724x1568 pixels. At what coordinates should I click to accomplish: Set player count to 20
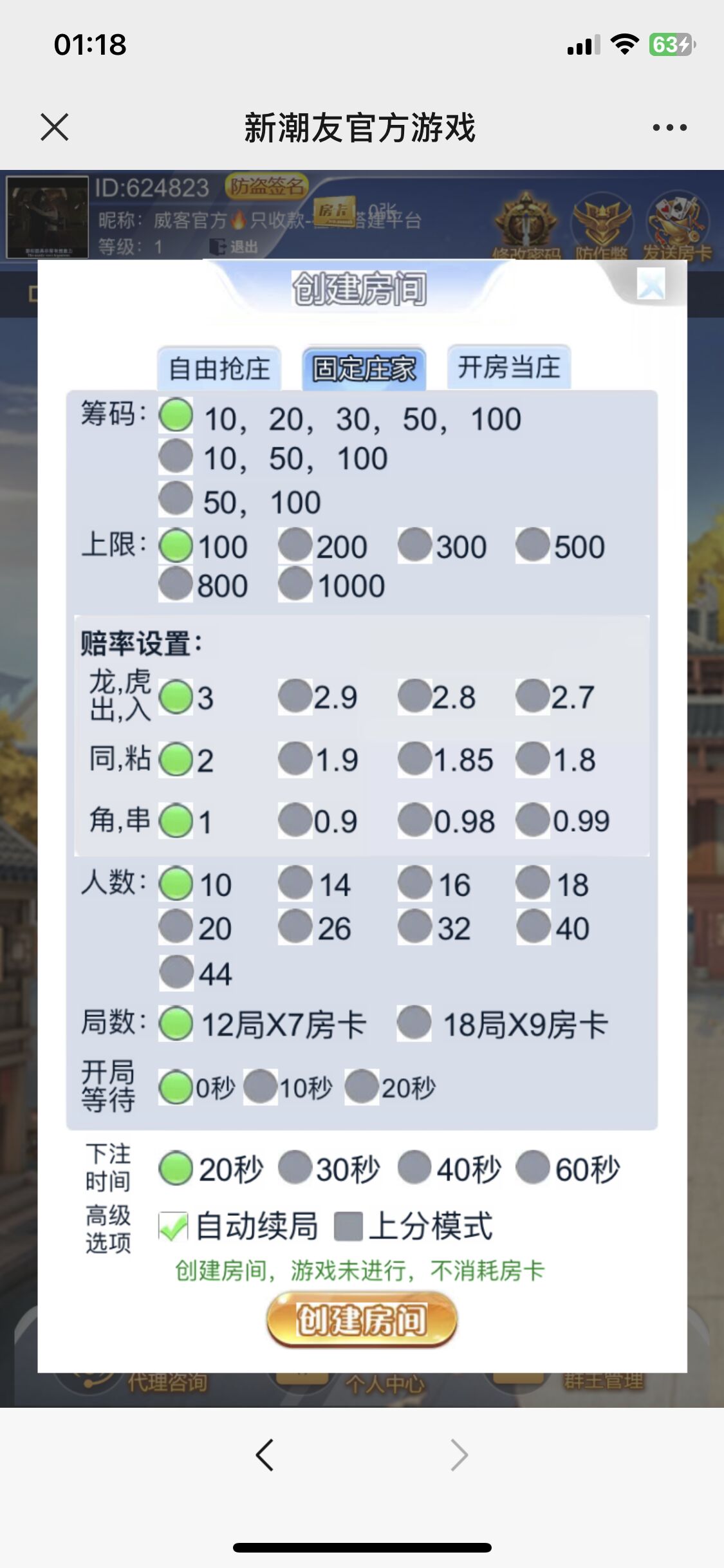pos(176,928)
